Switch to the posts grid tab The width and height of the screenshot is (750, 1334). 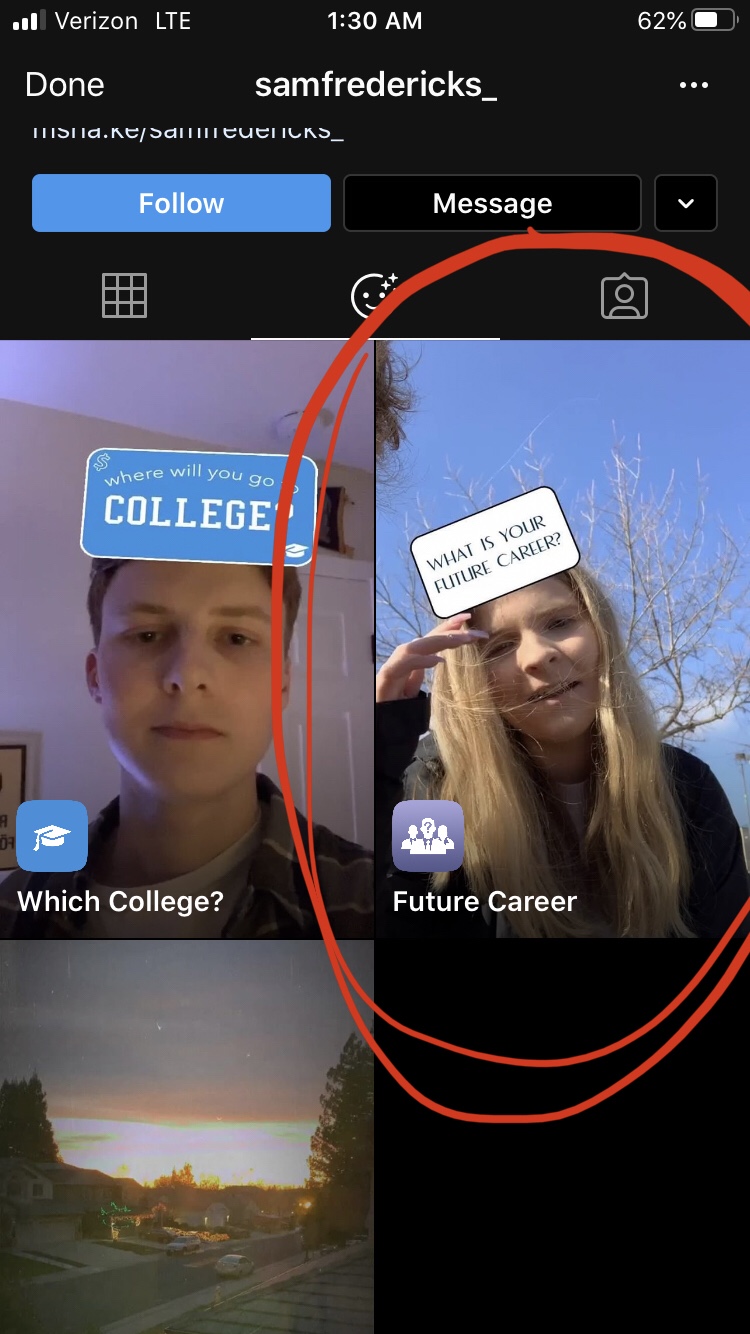click(x=125, y=296)
